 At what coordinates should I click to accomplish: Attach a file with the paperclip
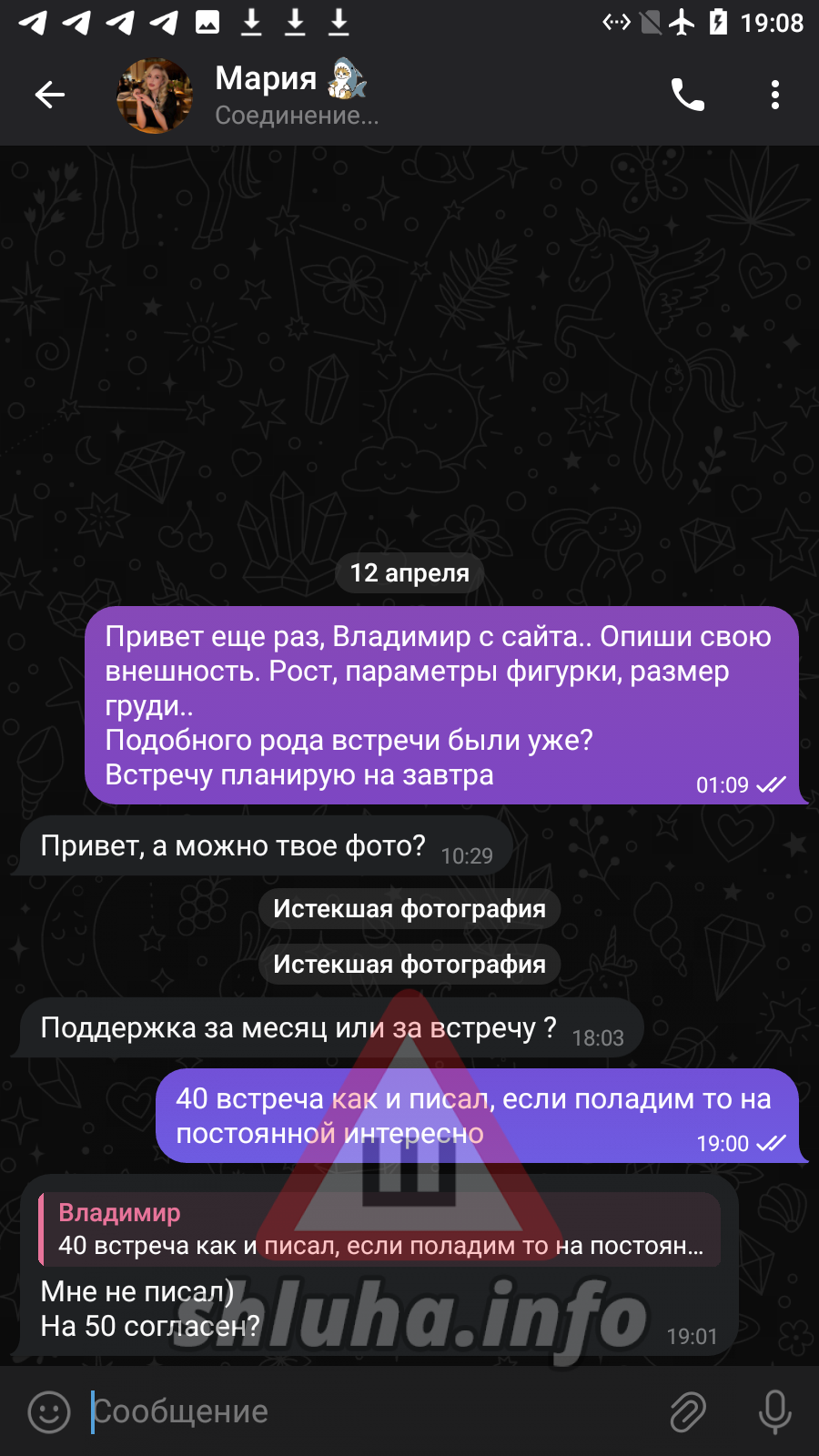tap(688, 1411)
